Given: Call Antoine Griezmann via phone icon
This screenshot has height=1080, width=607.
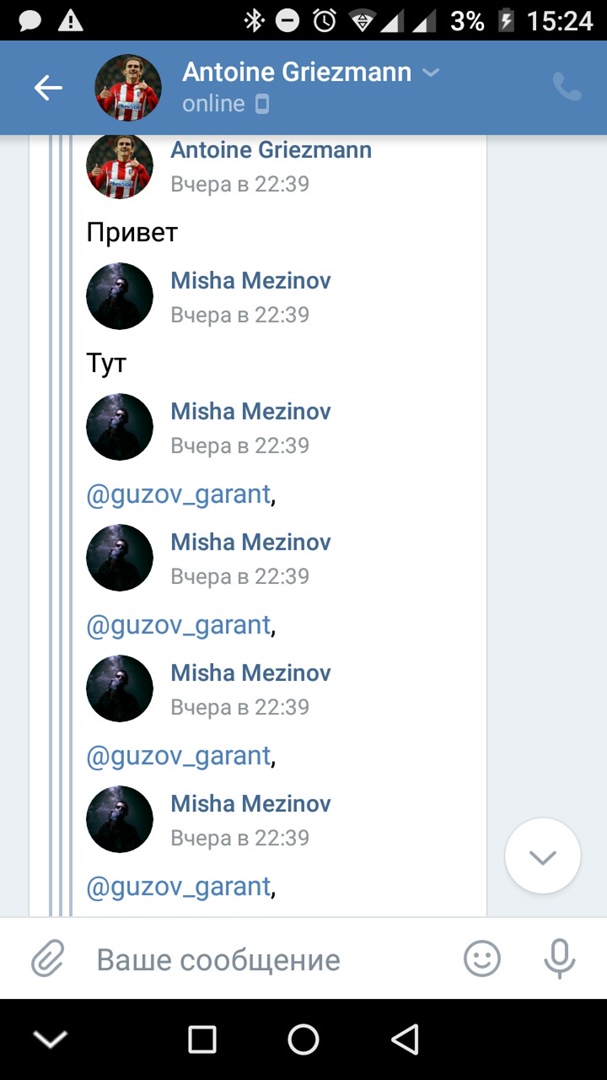Looking at the screenshot, I should (566, 88).
